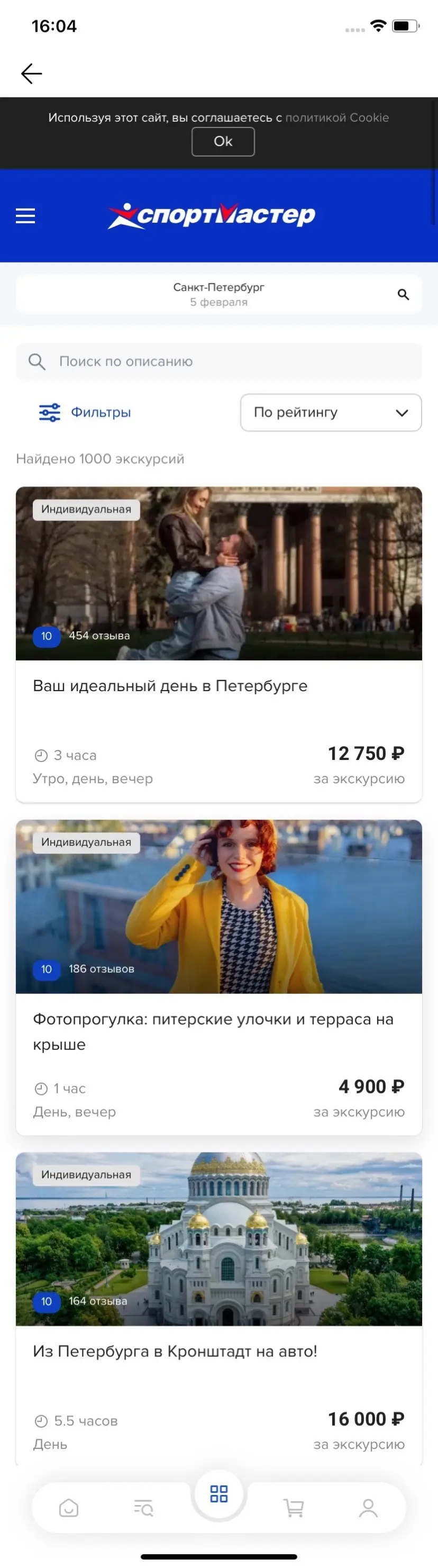Open the политикой Cookie link
438x1568 pixels.
point(337,117)
